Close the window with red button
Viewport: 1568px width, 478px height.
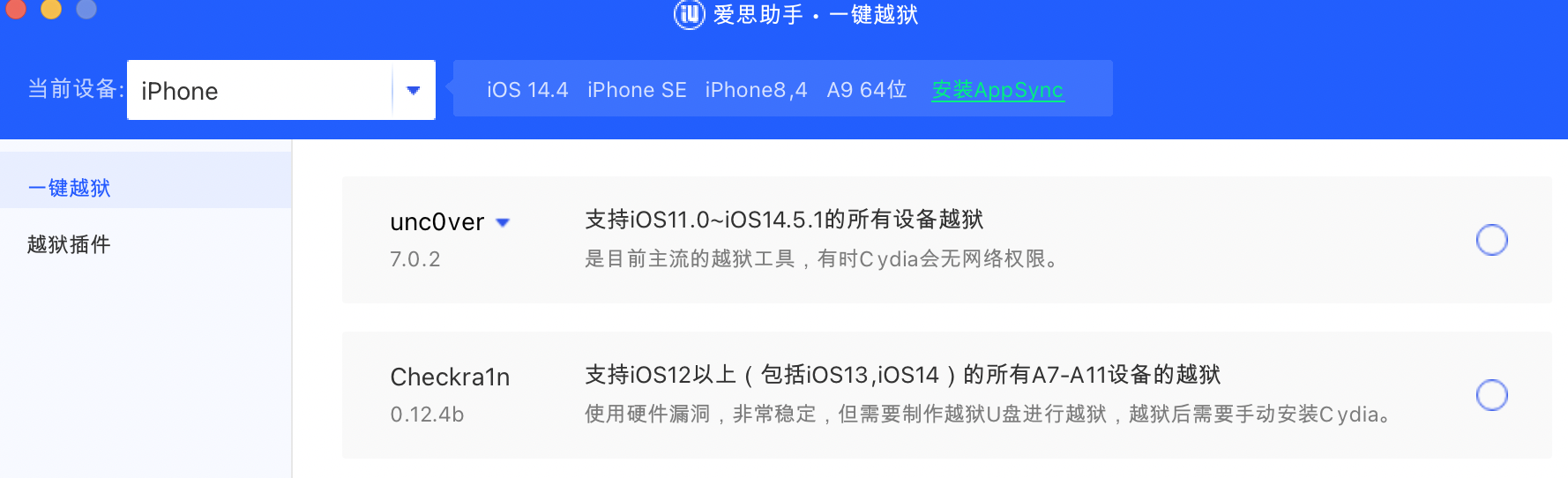click(16, 8)
